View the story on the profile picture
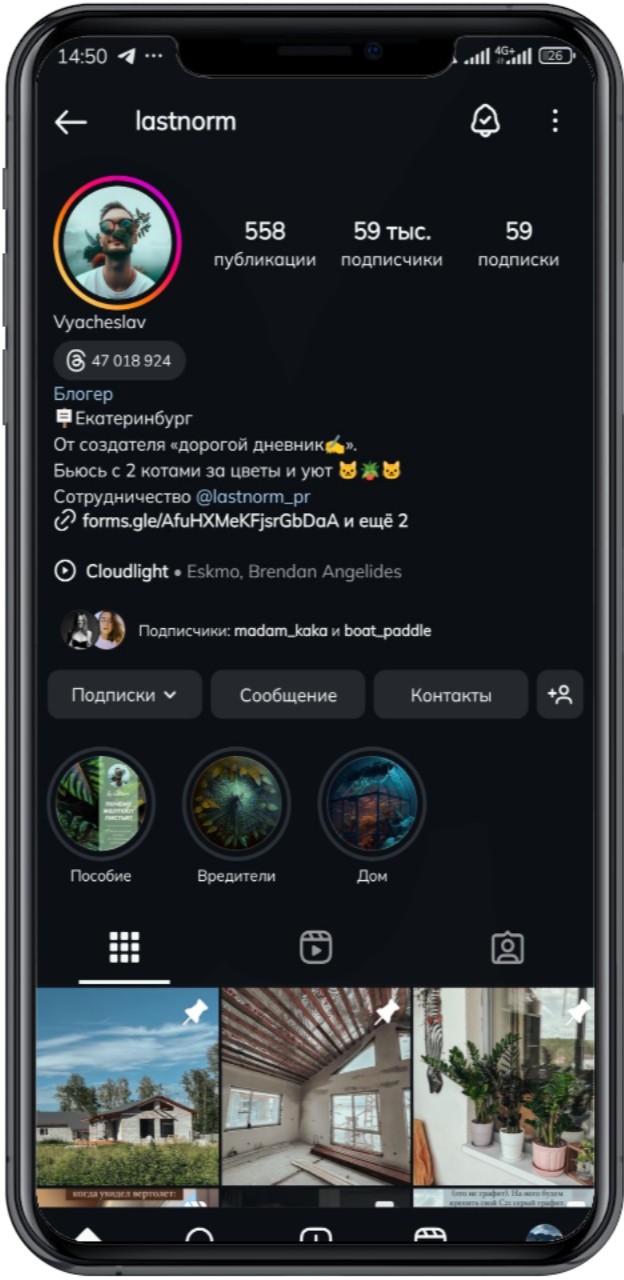The image size is (624, 1280). pyautogui.click(x=117, y=242)
